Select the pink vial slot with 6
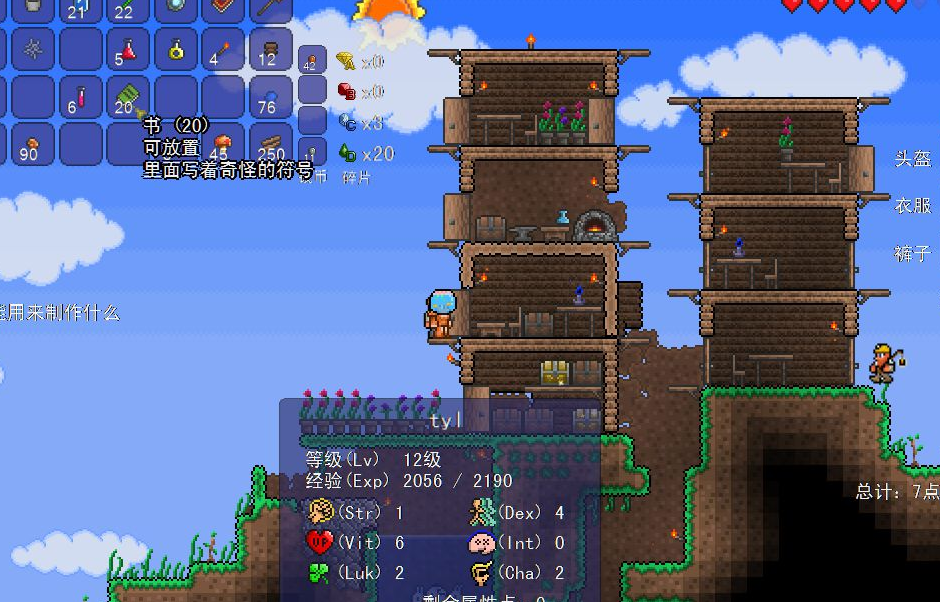The height and width of the screenshot is (602, 940). pyautogui.click(x=80, y=97)
